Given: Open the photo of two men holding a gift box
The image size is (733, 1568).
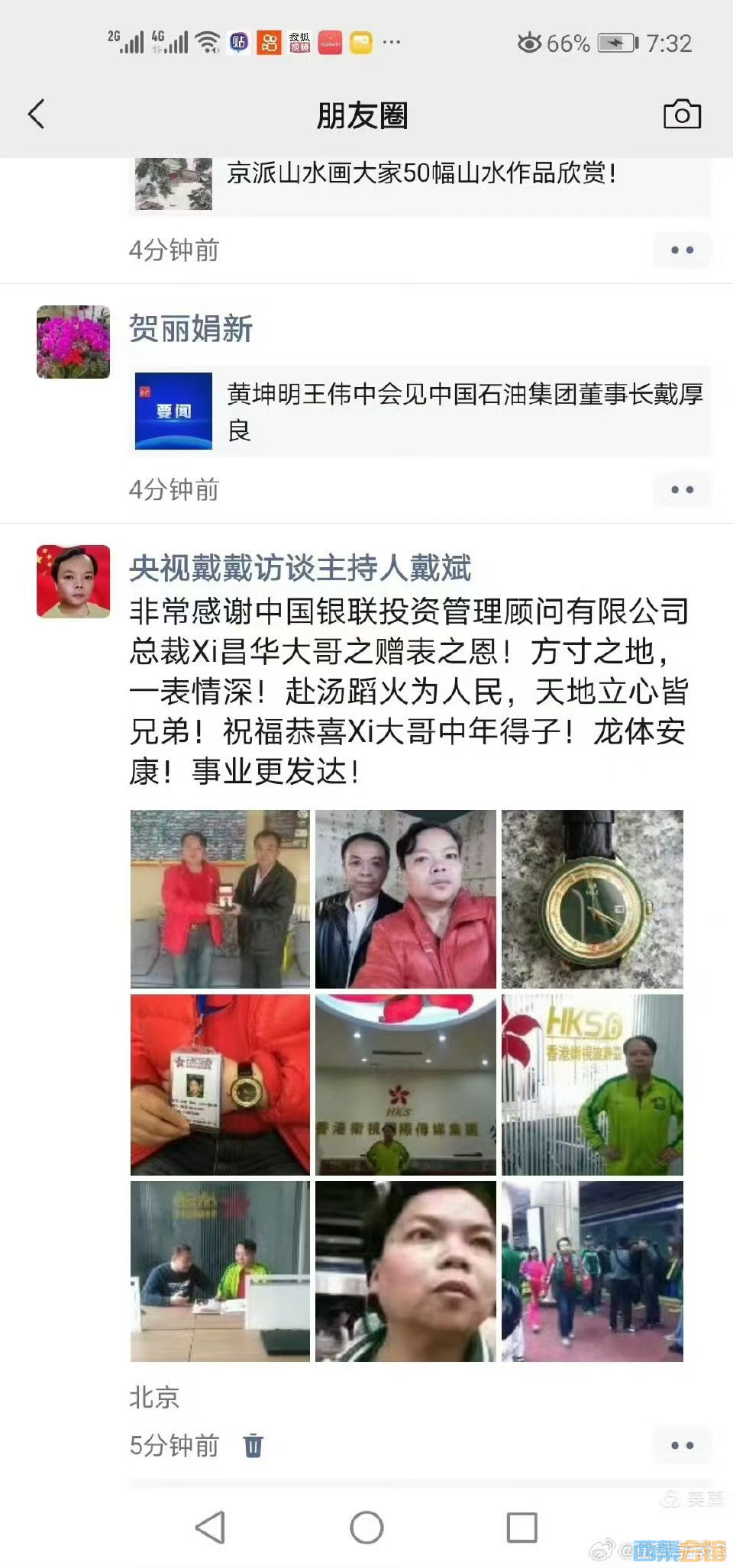Looking at the screenshot, I should click(x=220, y=899).
